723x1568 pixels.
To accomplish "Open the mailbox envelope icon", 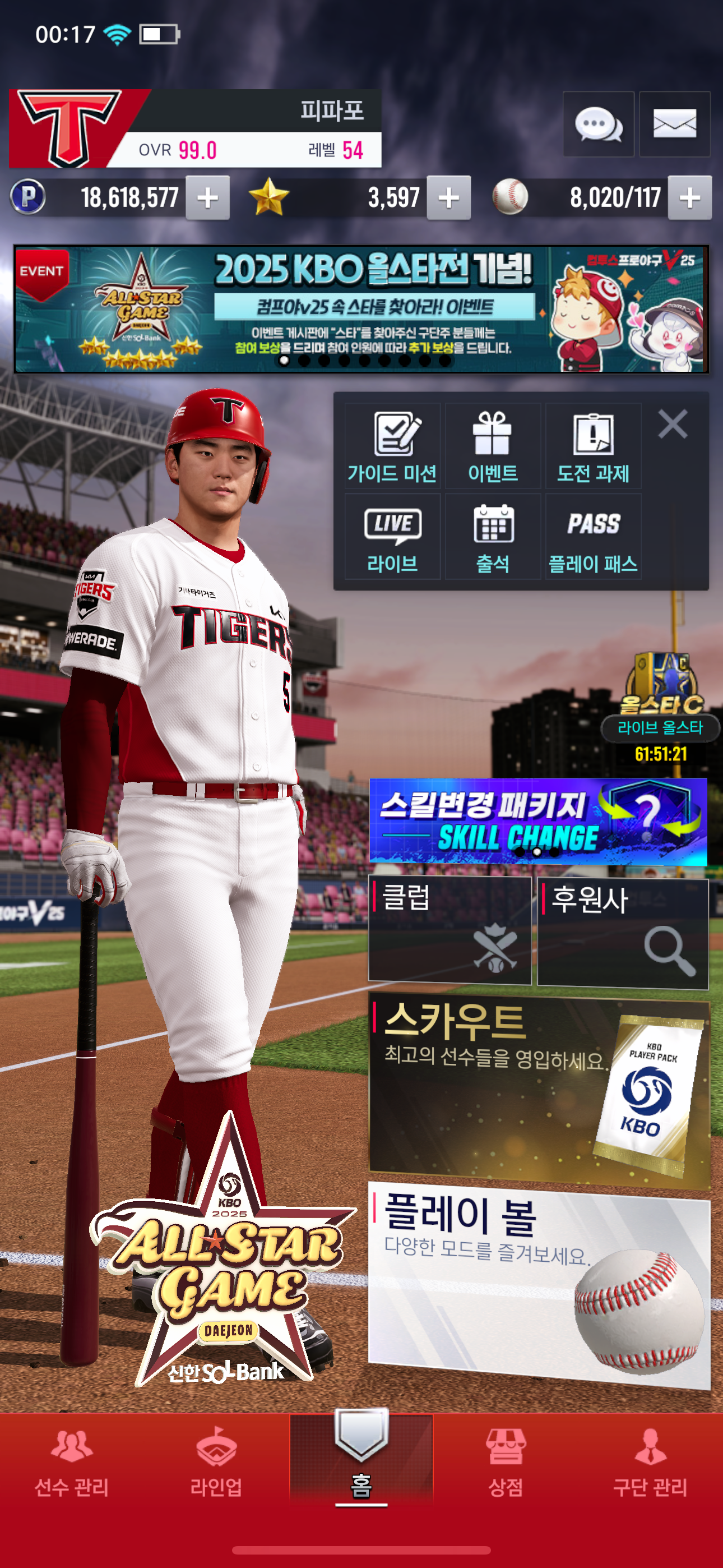I will (x=674, y=124).
